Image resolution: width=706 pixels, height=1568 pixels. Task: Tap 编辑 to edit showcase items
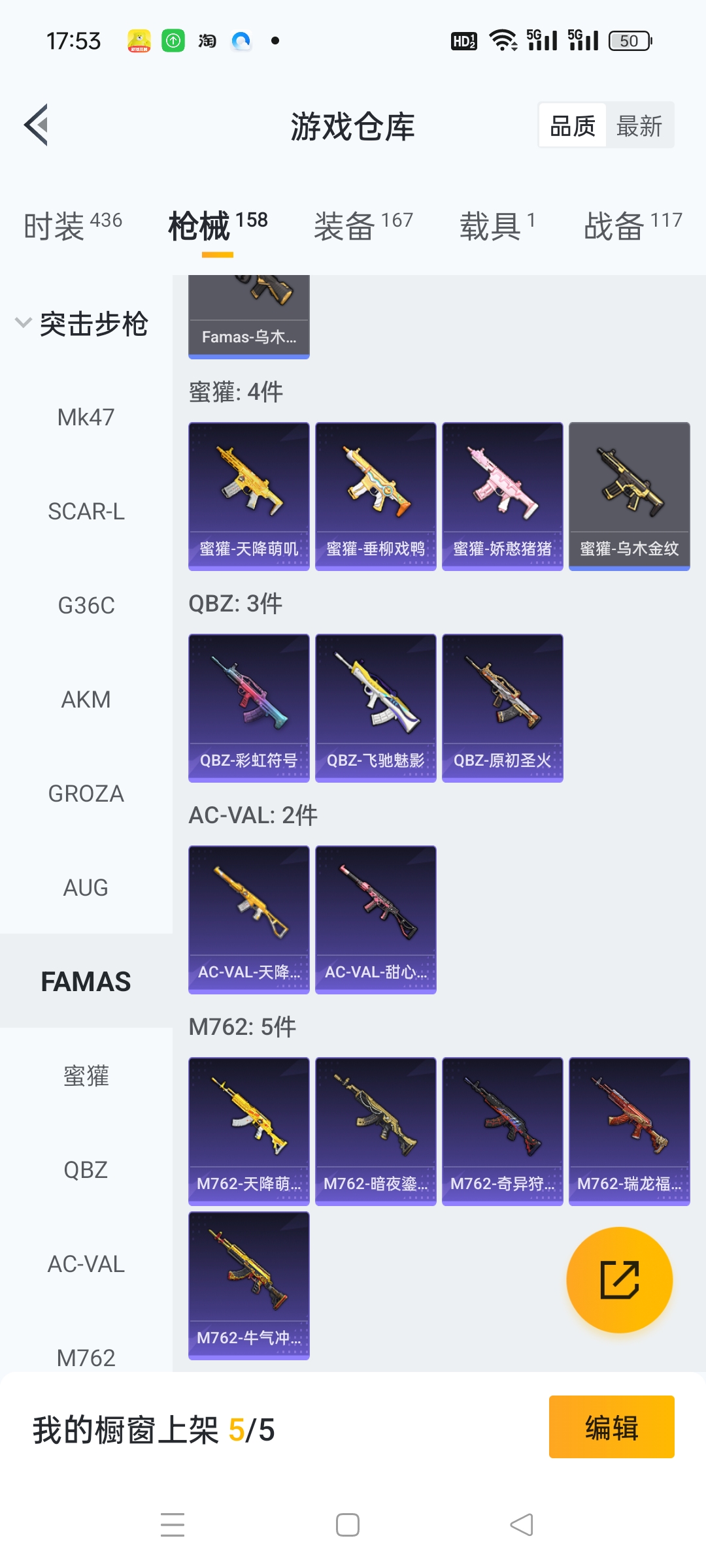tap(611, 1428)
